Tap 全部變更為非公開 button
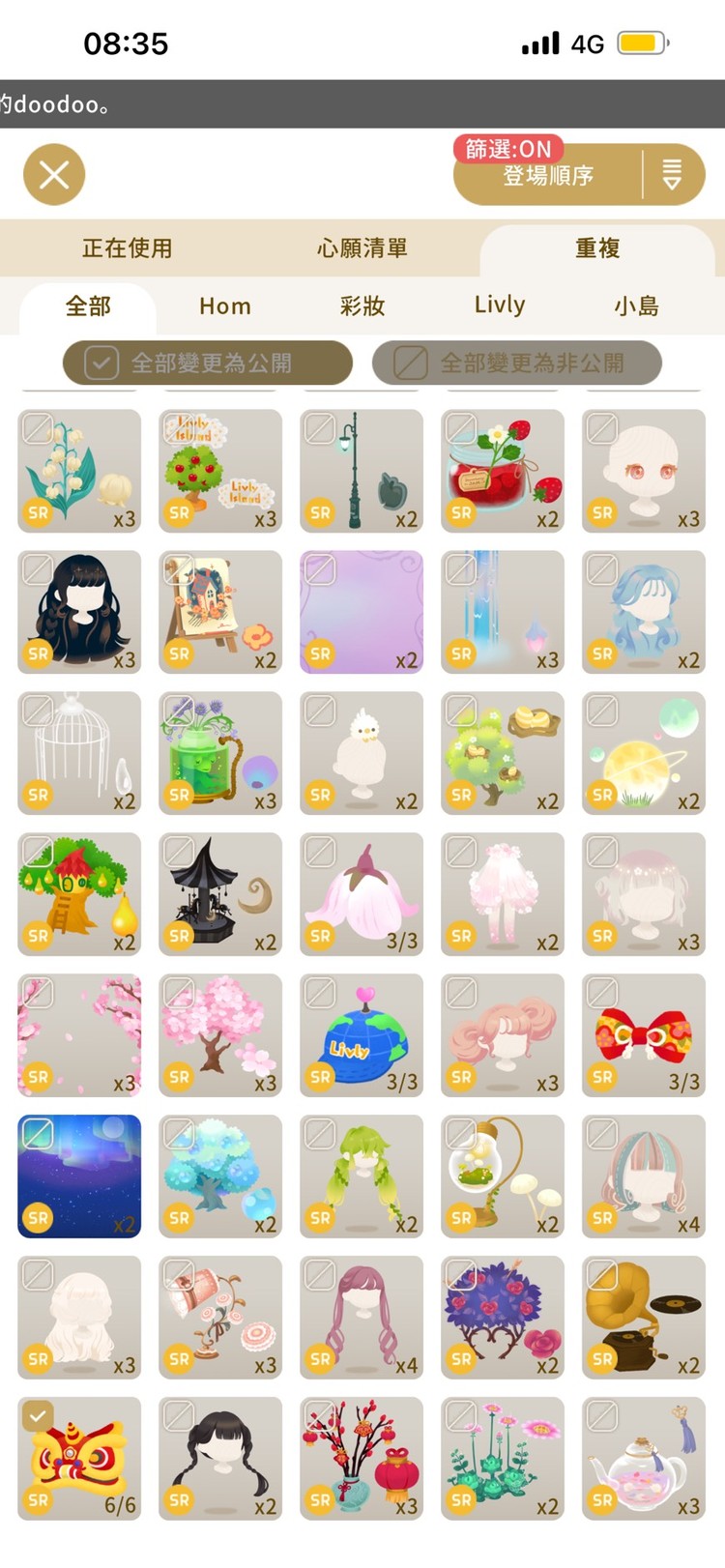The height and width of the screenshot is (1568, 725). (517, 363)
